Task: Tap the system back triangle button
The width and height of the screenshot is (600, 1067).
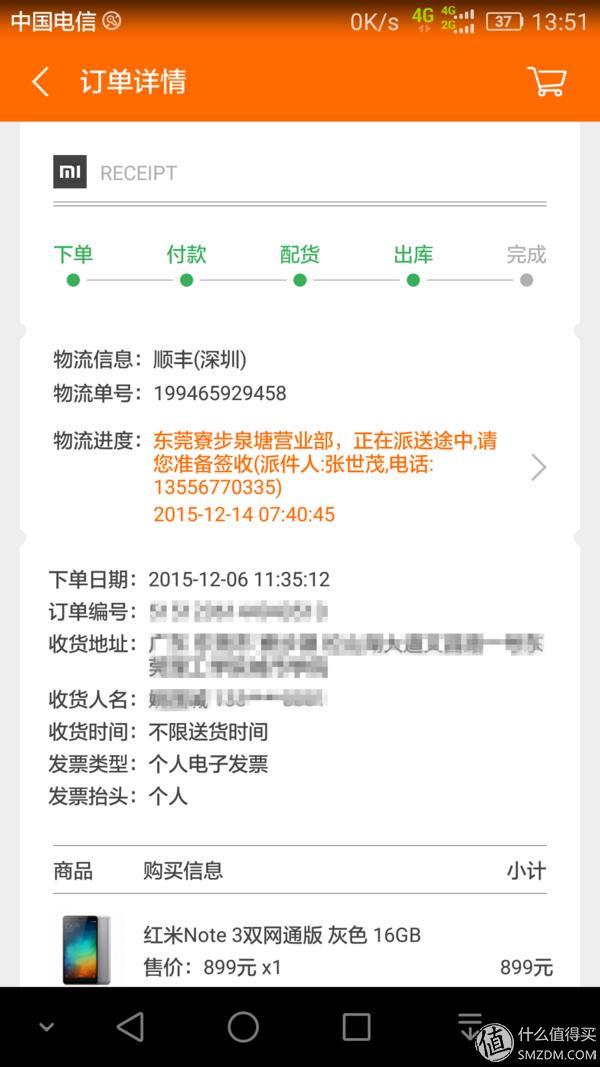Action: click(130, 1026)
